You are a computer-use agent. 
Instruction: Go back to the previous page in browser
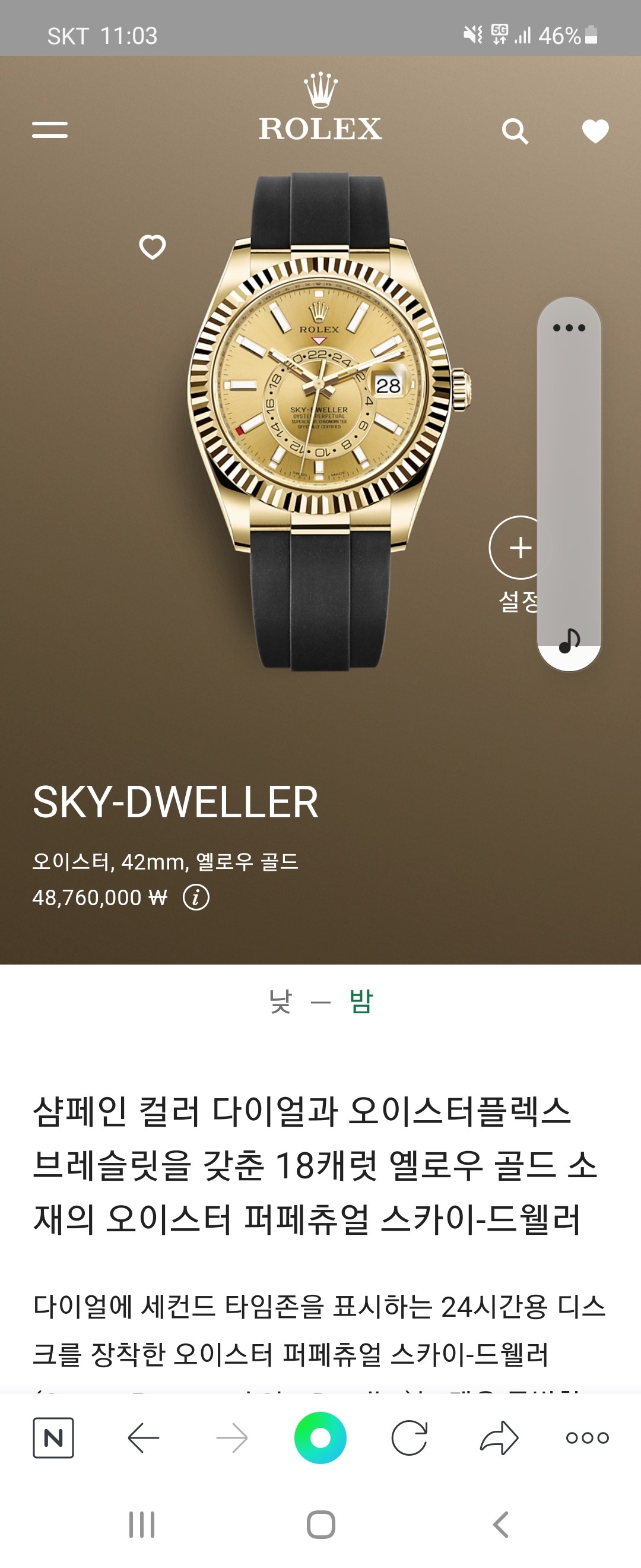tap(144, 1438)
